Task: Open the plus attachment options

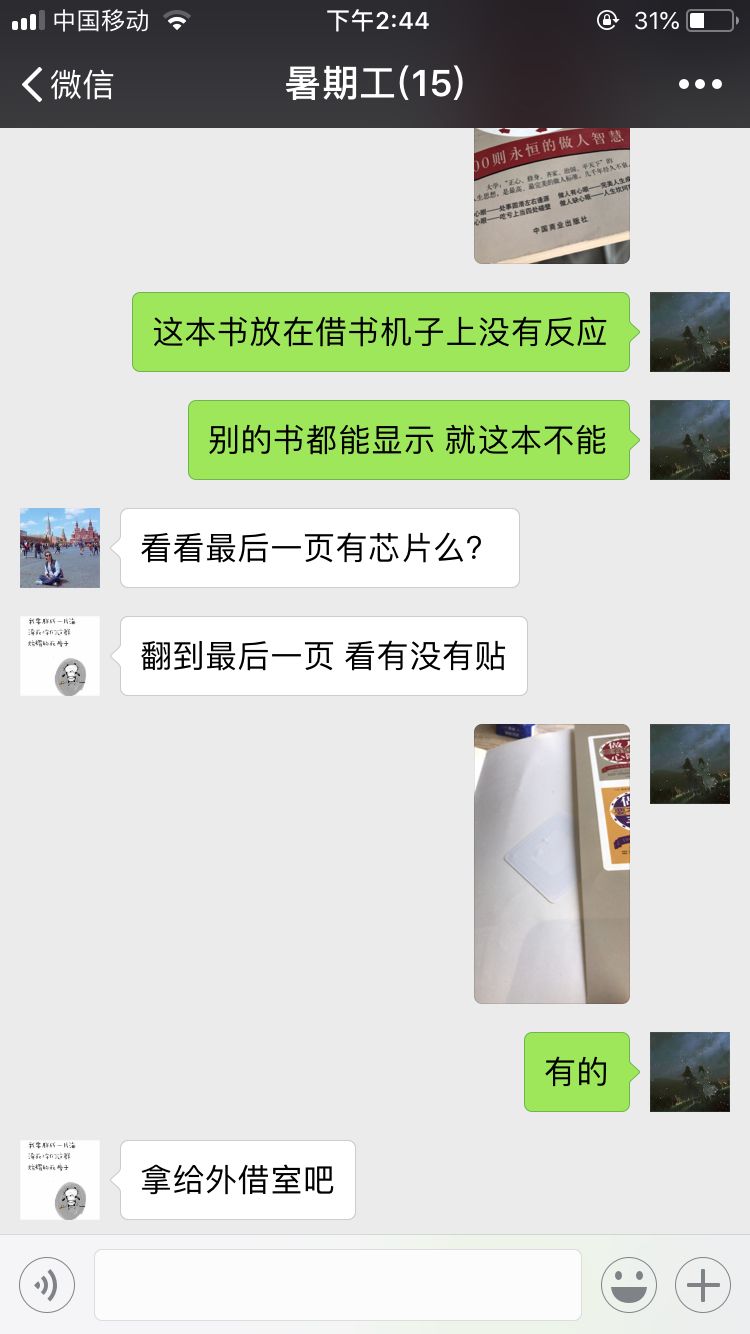Action: coord(702,1285)
